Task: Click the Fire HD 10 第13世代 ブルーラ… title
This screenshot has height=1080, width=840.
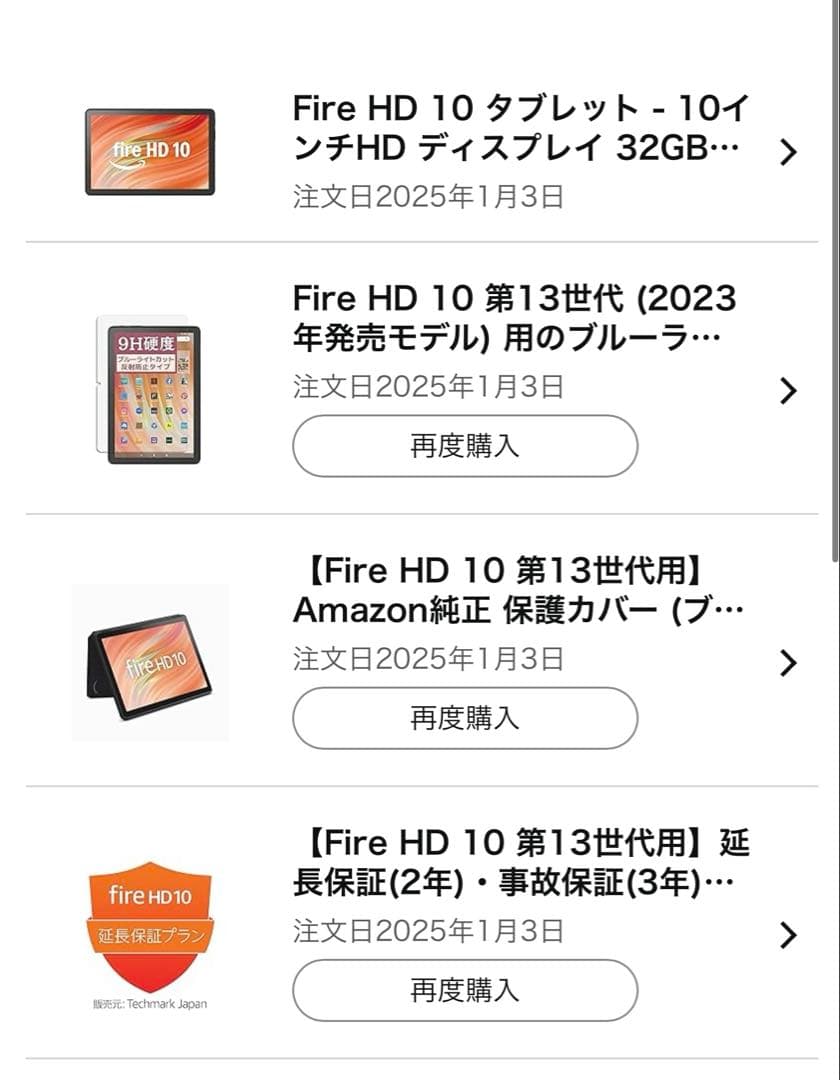Action: 516,316
